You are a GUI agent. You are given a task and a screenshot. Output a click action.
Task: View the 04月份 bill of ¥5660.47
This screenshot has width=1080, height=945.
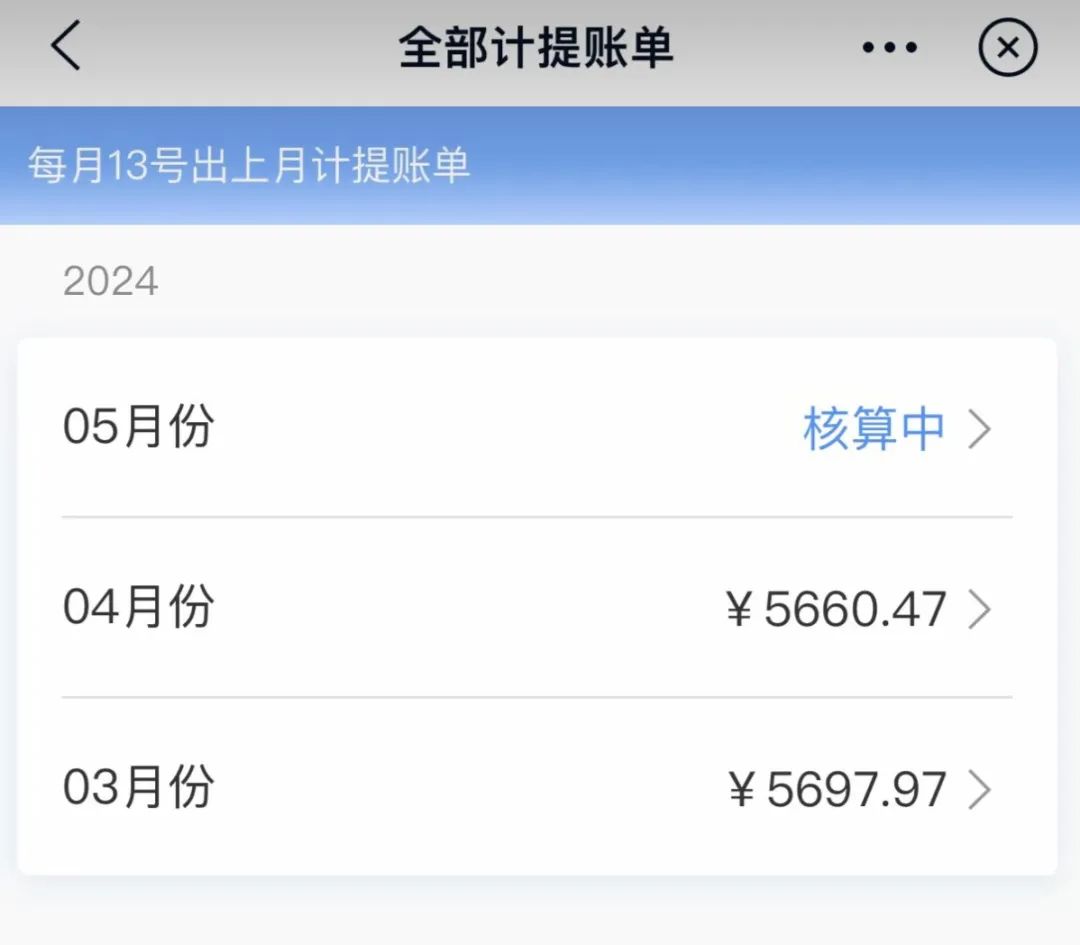537,608
